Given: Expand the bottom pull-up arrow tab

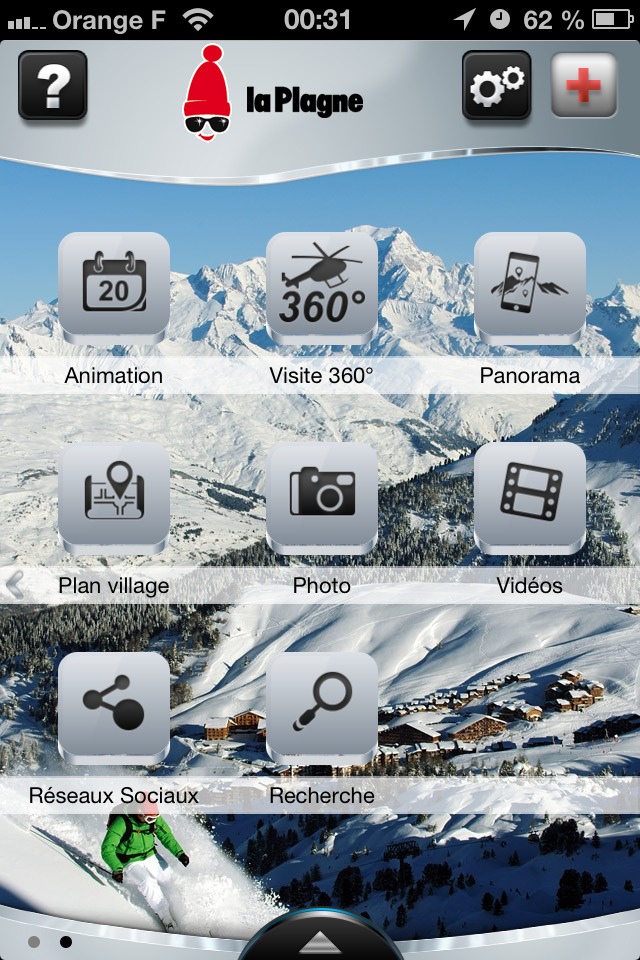Looking at the screenshot, I should pyautogui.click(x=320, y=940).
